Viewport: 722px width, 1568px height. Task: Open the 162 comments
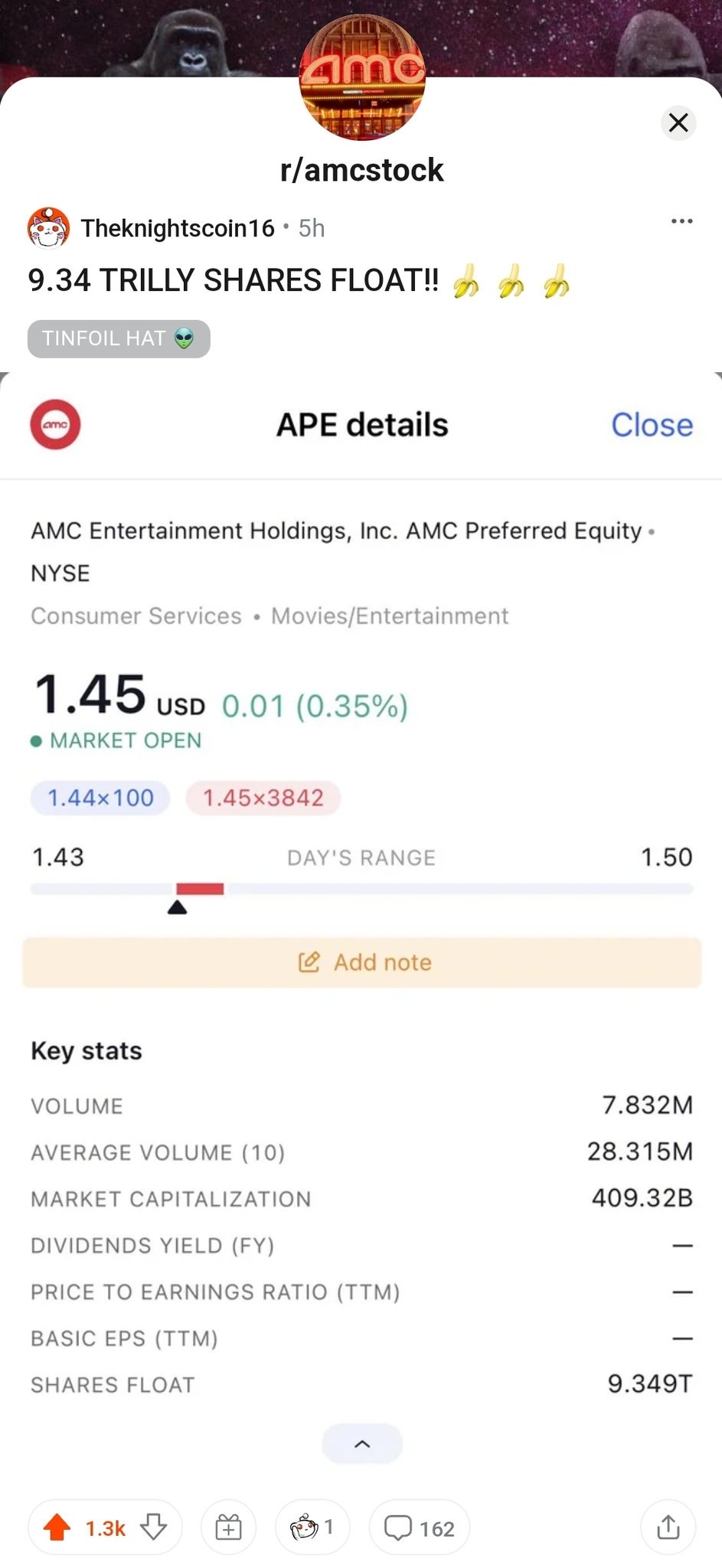tap(419, 1527)
